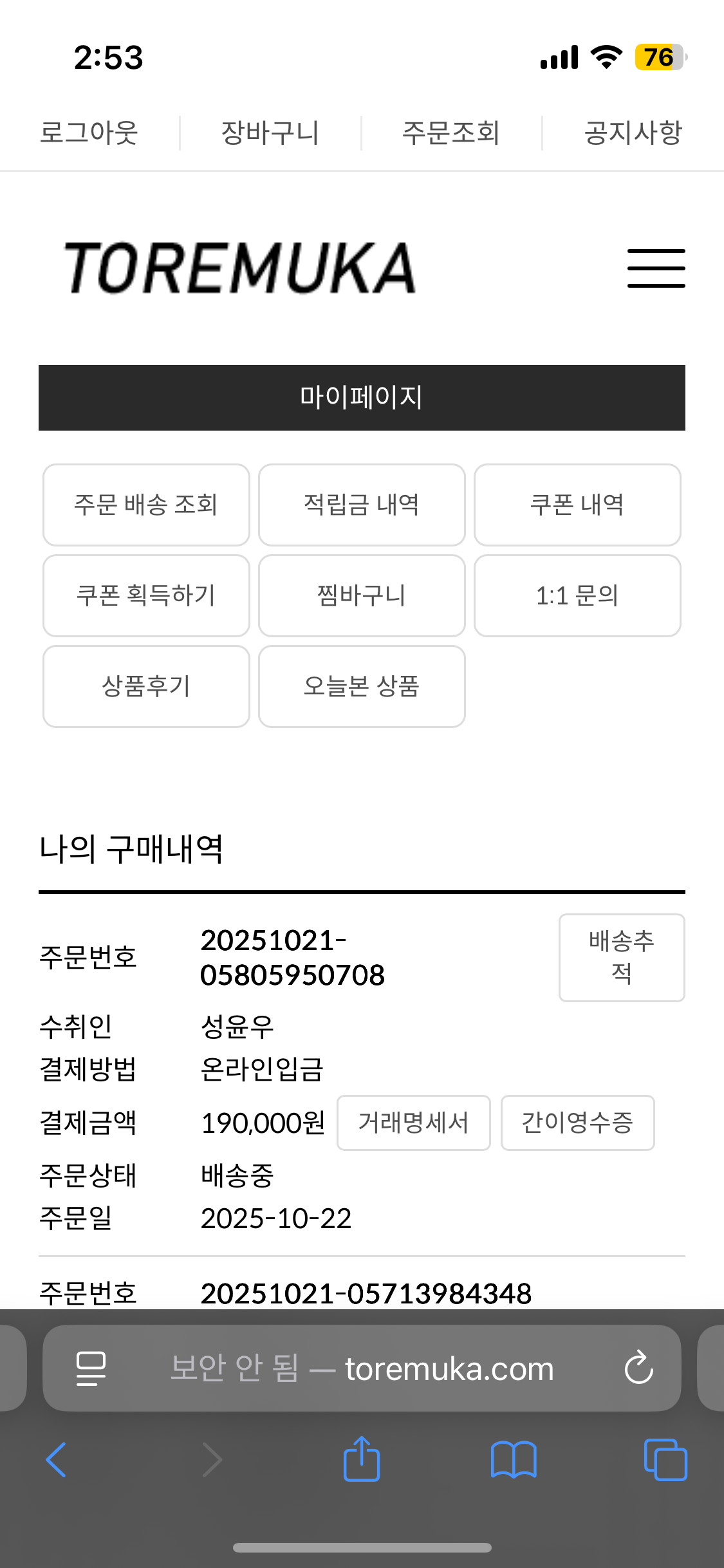The image size is (724, 1568).
Task: Open 상품후기 reviews
Action: point(146,686)
